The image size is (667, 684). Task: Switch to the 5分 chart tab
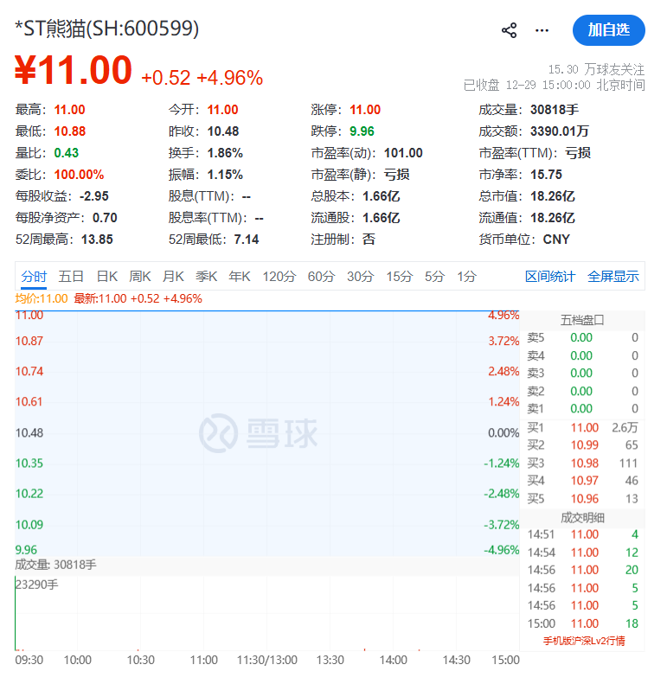(x=434, y=276)
